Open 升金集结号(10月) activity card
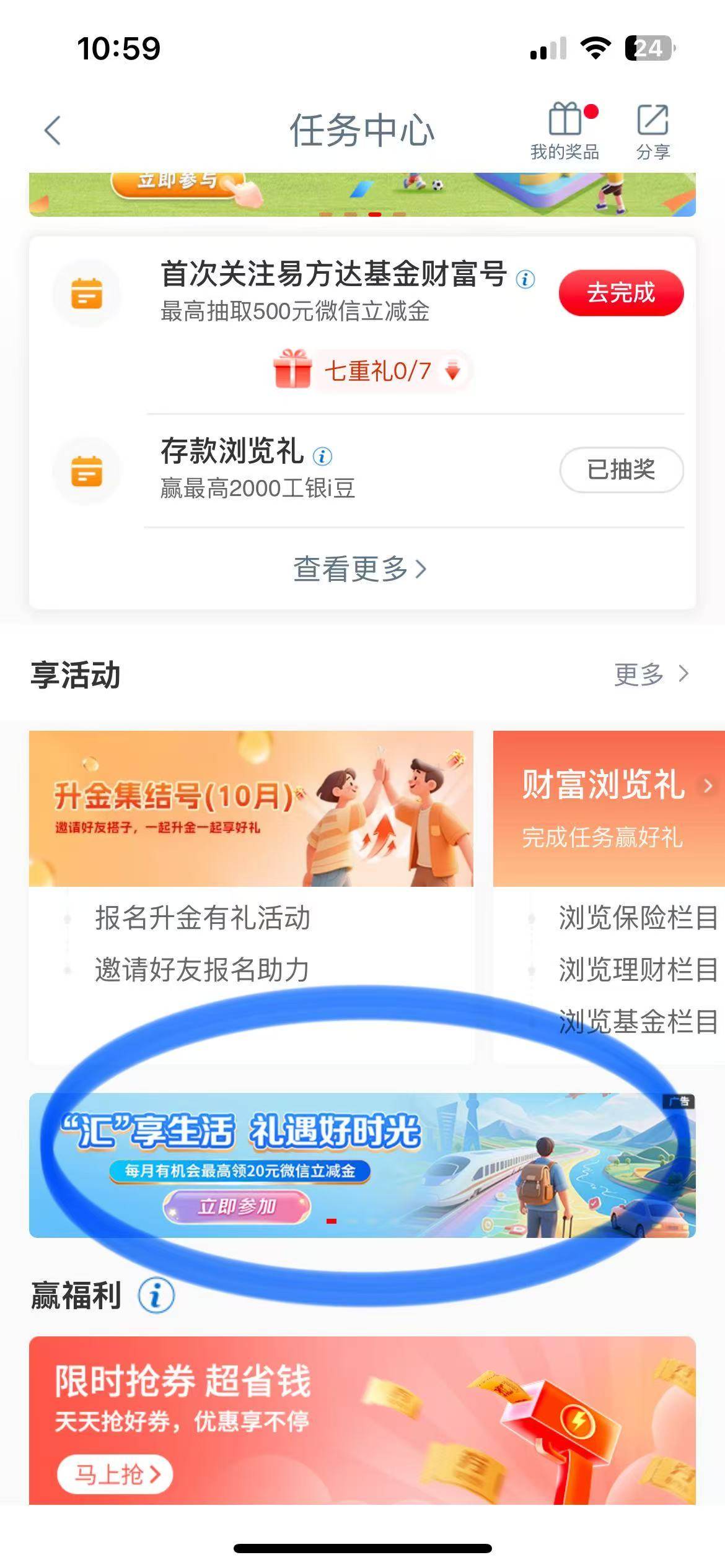Screen dimensions: 725x1568 (251, 808)
